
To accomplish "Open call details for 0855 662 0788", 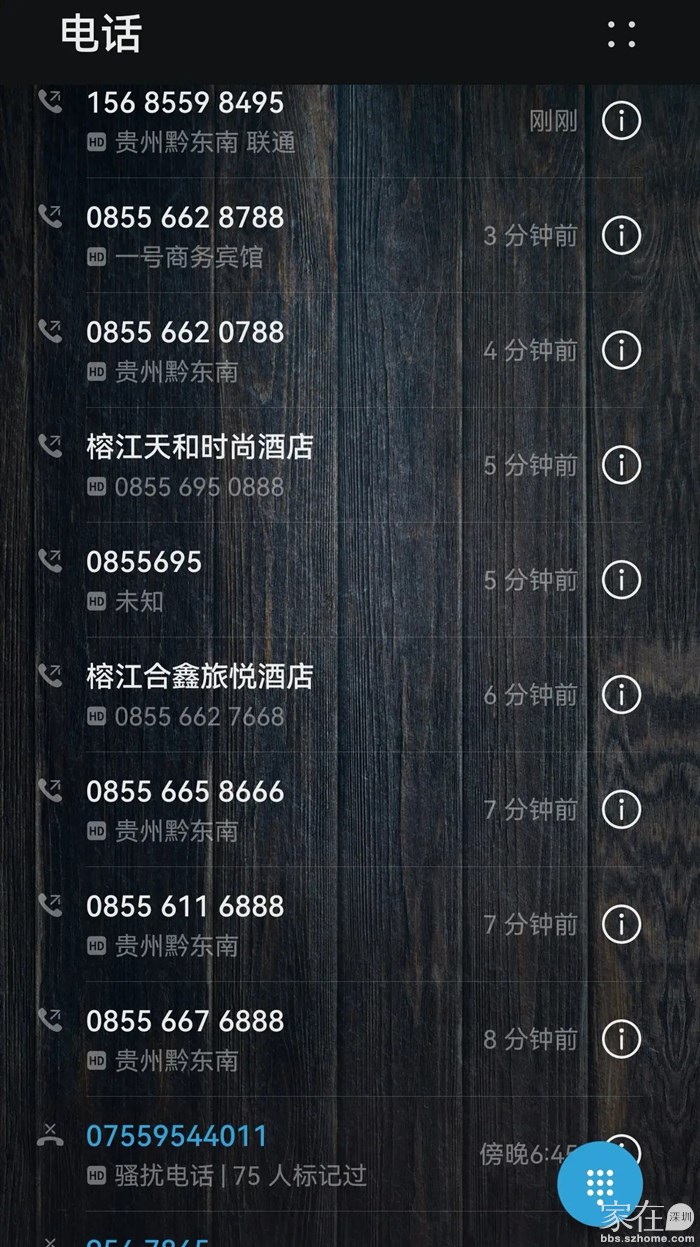I will (621, 350).
